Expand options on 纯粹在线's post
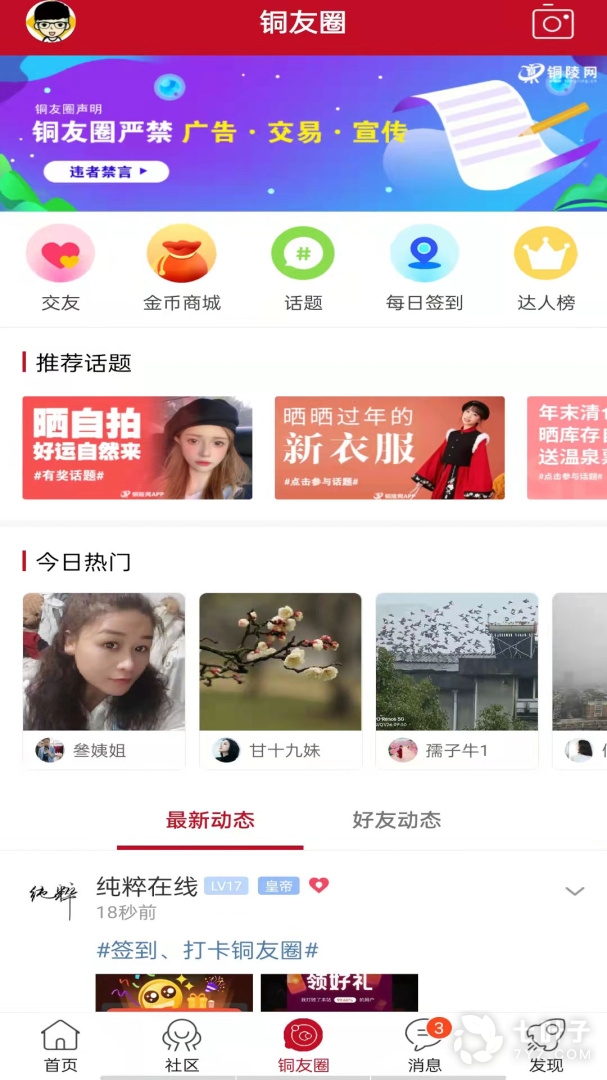 click(x=574, y=891)
